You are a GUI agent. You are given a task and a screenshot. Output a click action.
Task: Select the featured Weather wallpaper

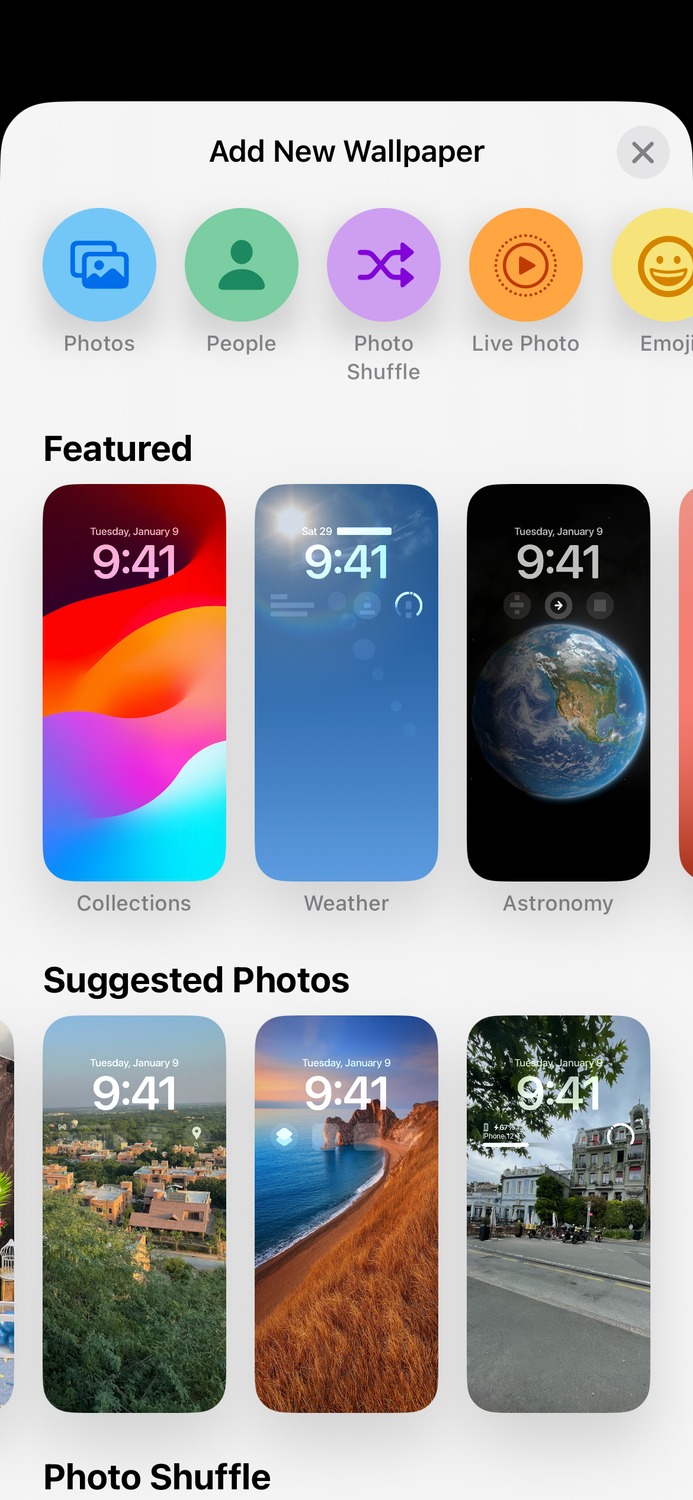tap(346, 682)
